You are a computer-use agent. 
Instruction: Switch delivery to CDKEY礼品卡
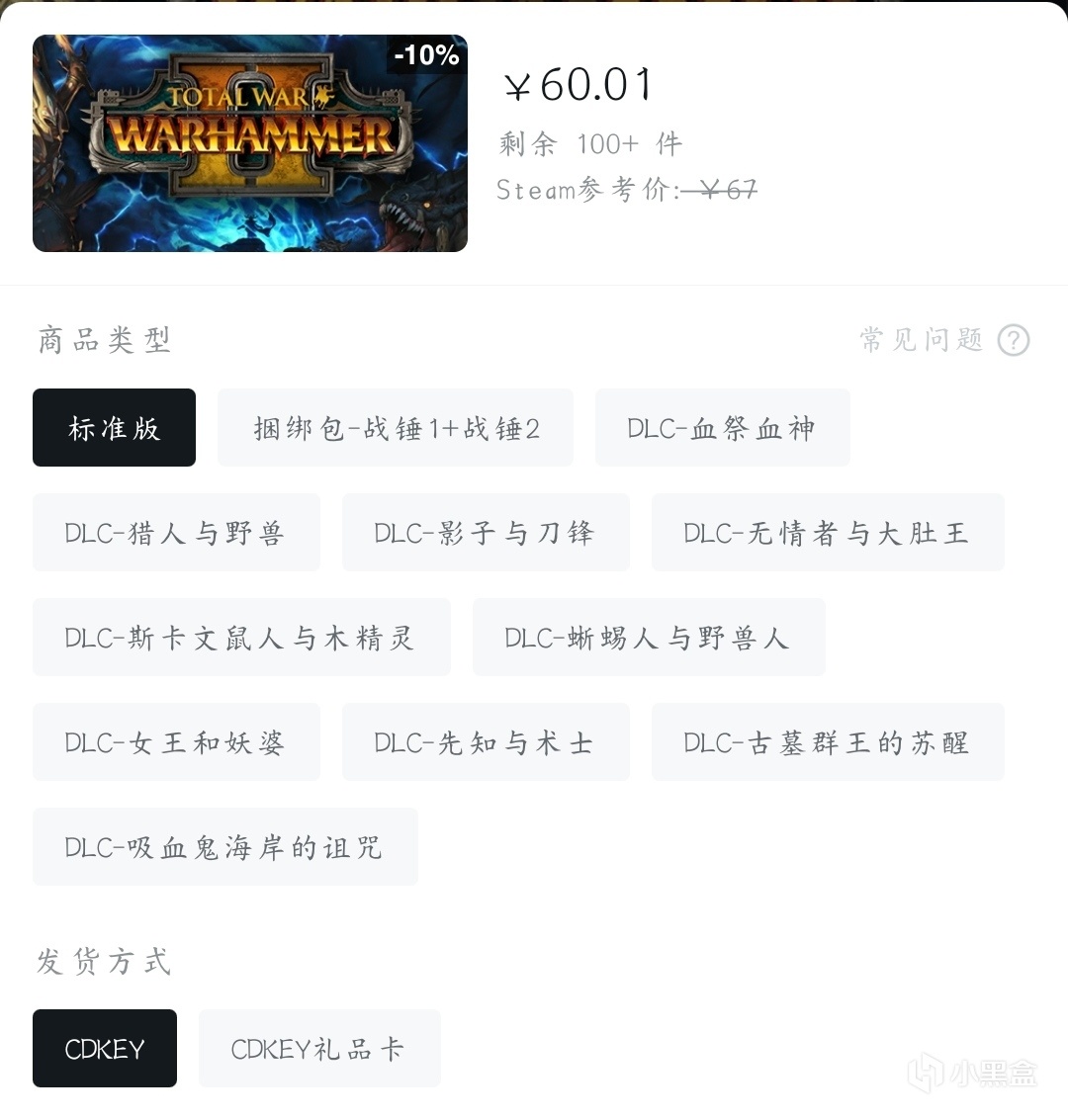point(319,1048)
